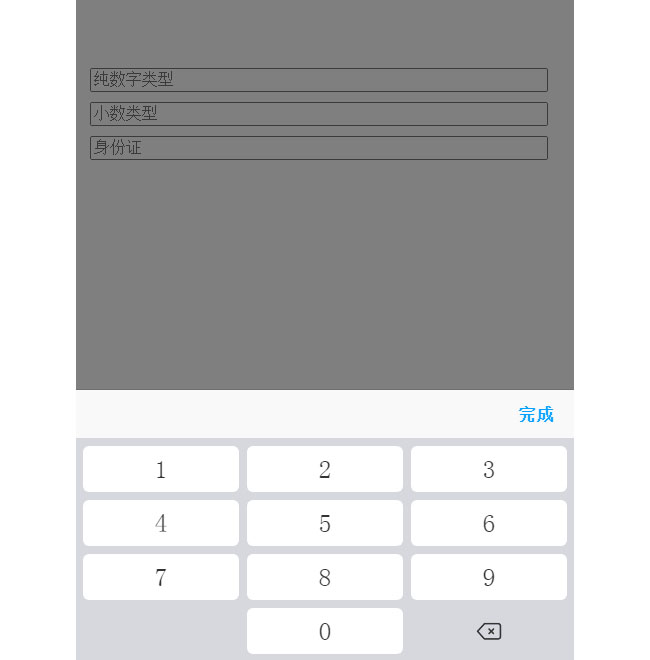Tap the 身份证 input box
The image size is (650, 660).
click(318, 148)
